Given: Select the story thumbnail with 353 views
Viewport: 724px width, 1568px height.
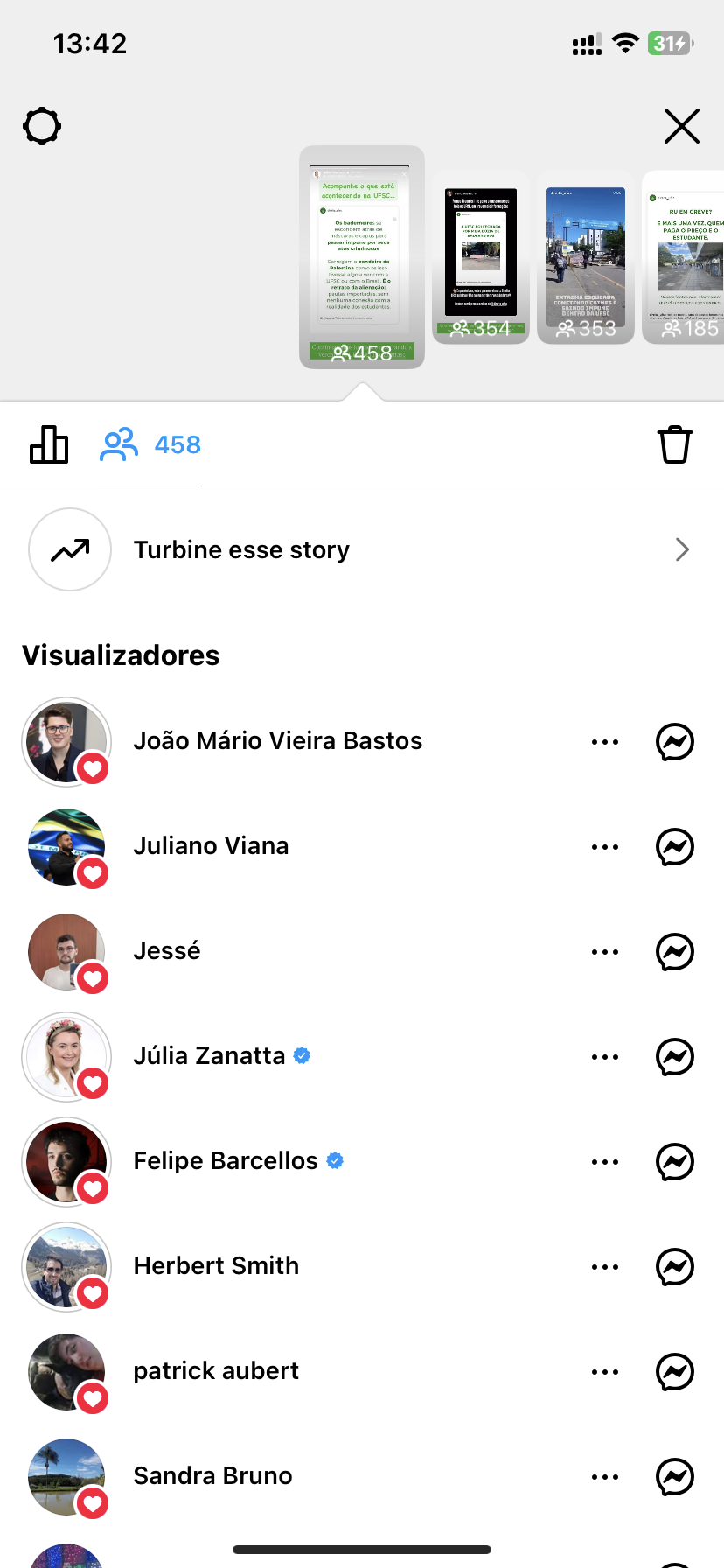Looking at the screenshot, I should (x=586, y=257).
